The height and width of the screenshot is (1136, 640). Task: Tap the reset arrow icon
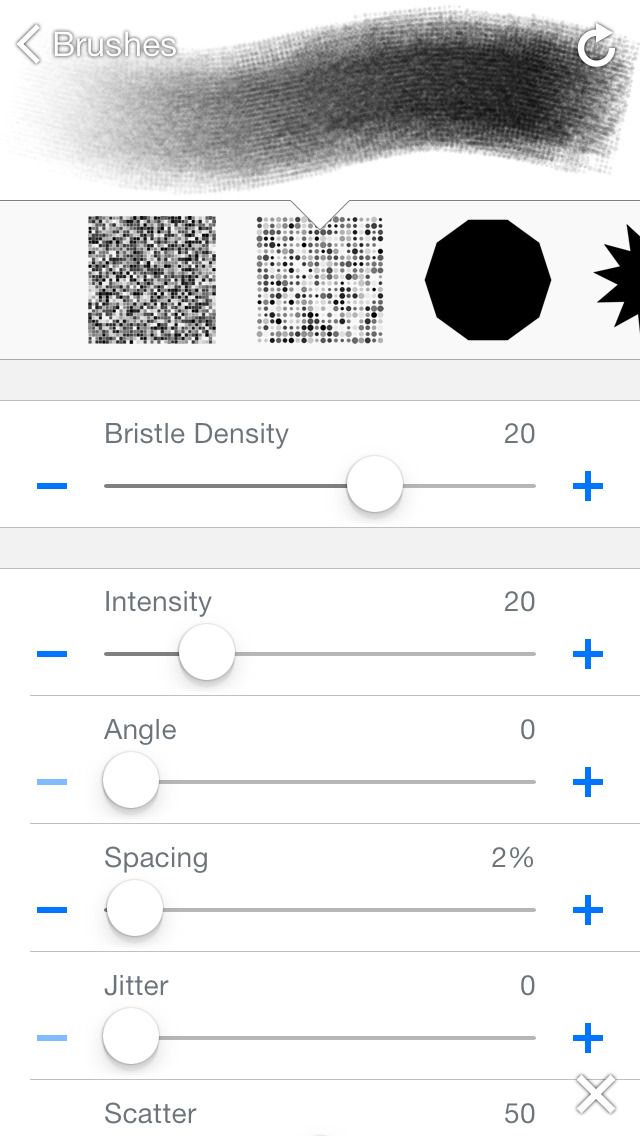[596, 46]
